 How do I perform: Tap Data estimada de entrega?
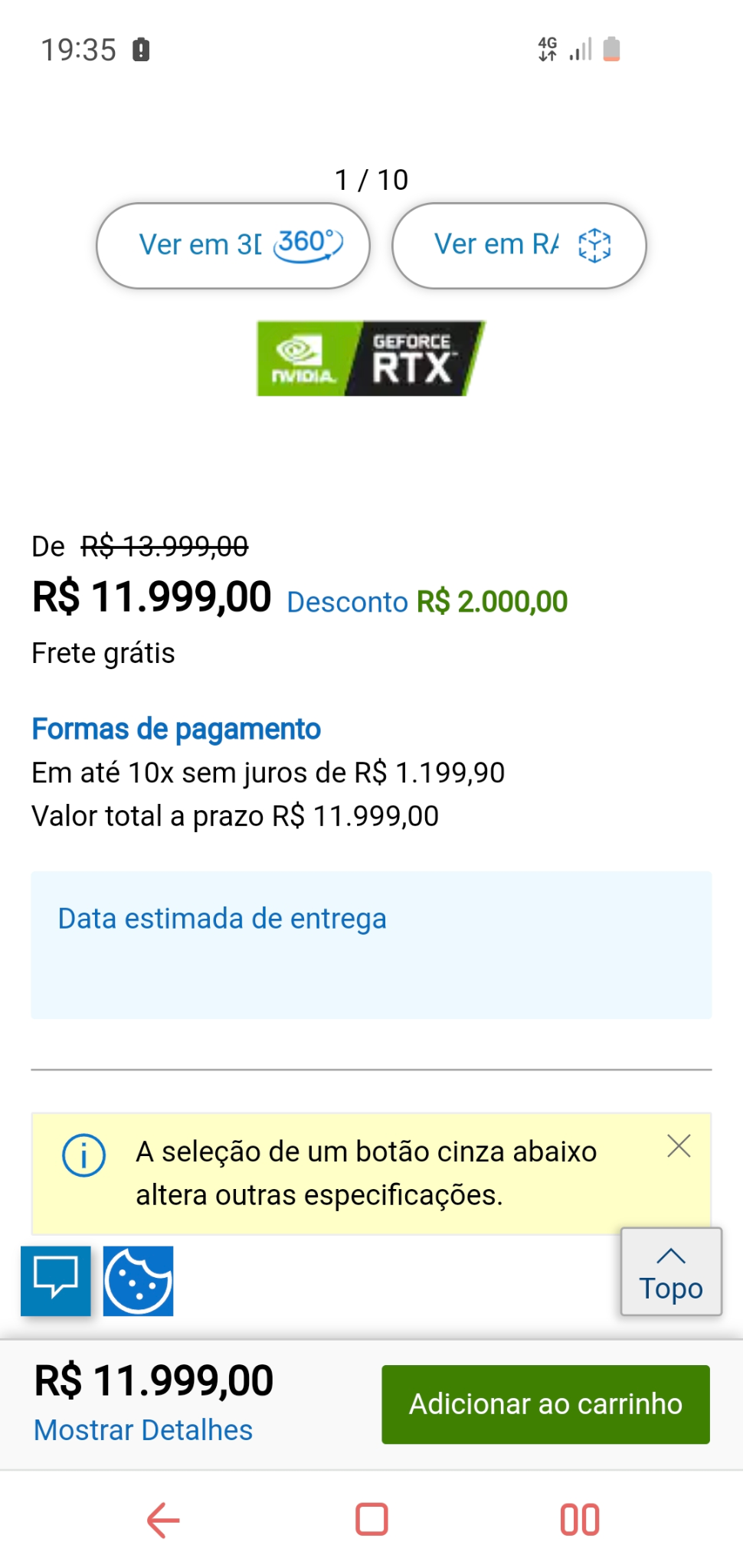click(222, 919)
